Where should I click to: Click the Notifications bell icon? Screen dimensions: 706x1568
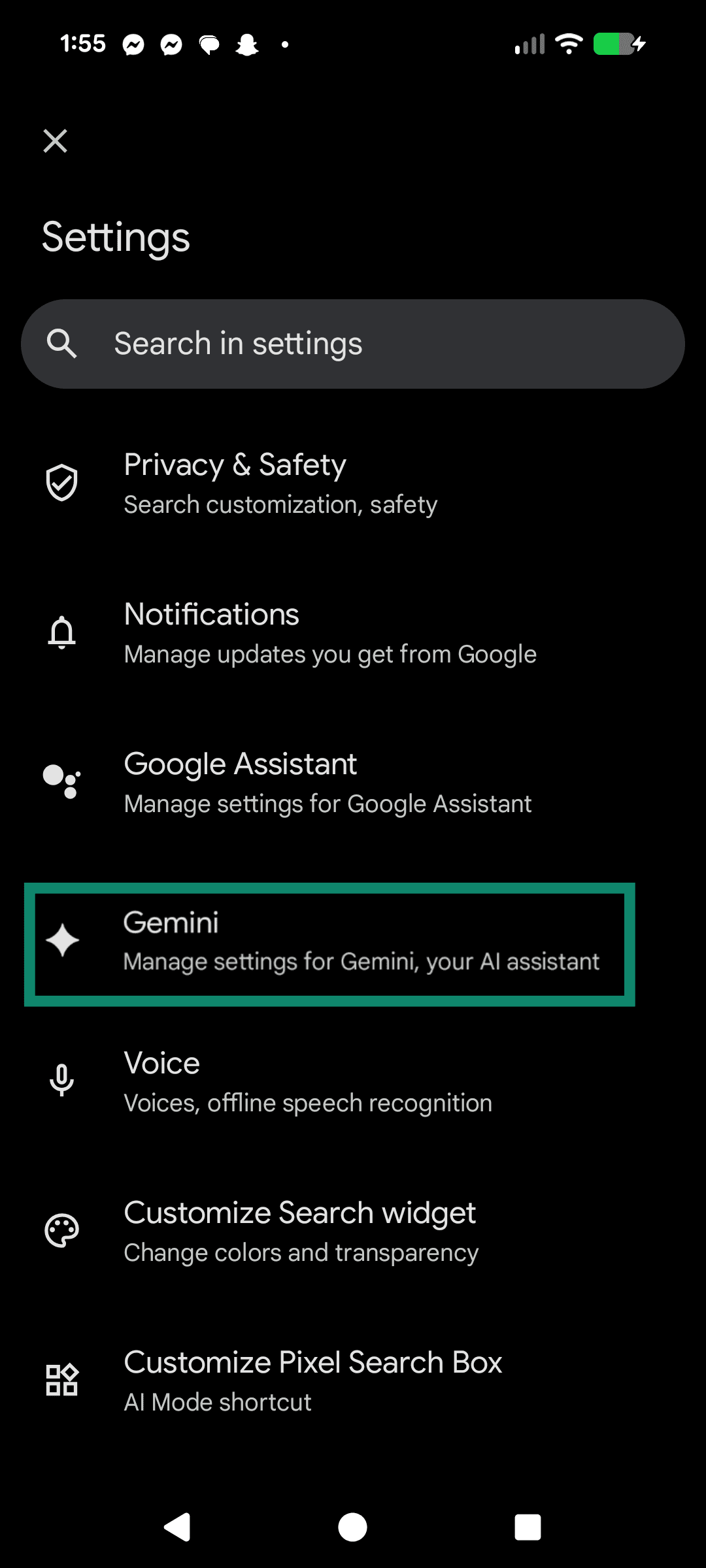click(x=62, y=632)
